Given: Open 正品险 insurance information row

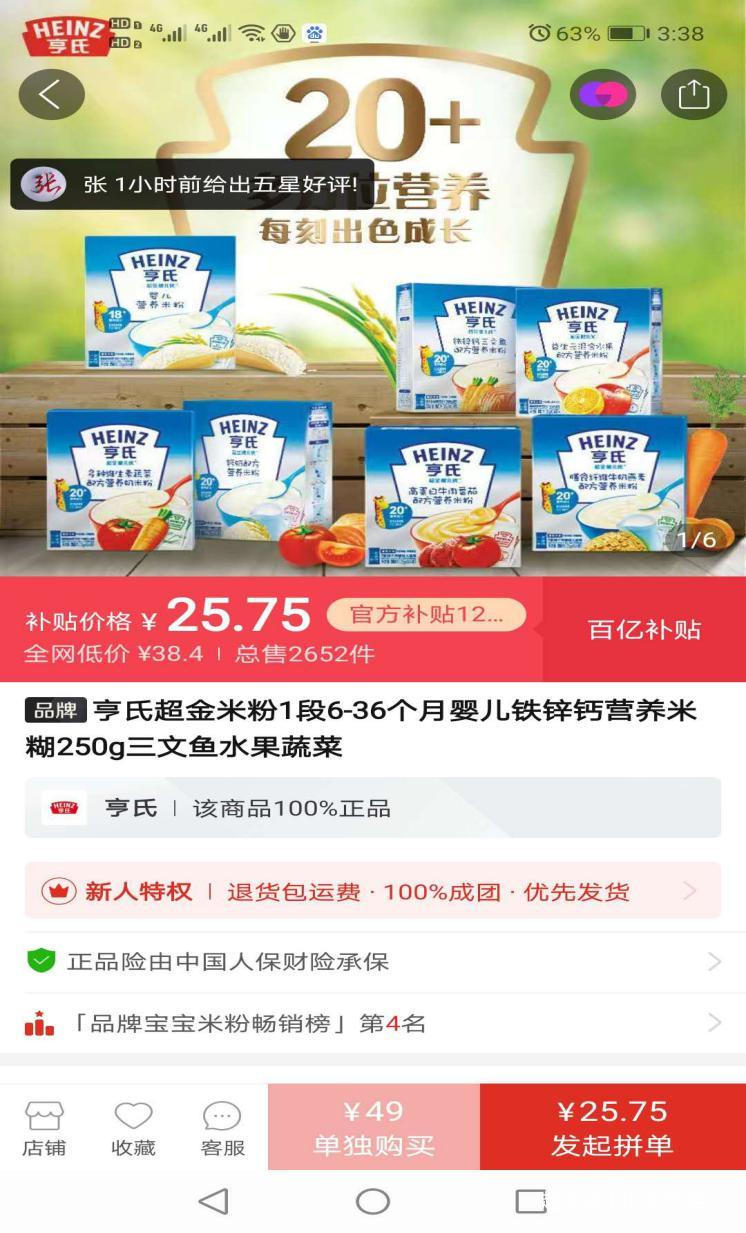Looking at the screenshot, I should tap(372, 962).
